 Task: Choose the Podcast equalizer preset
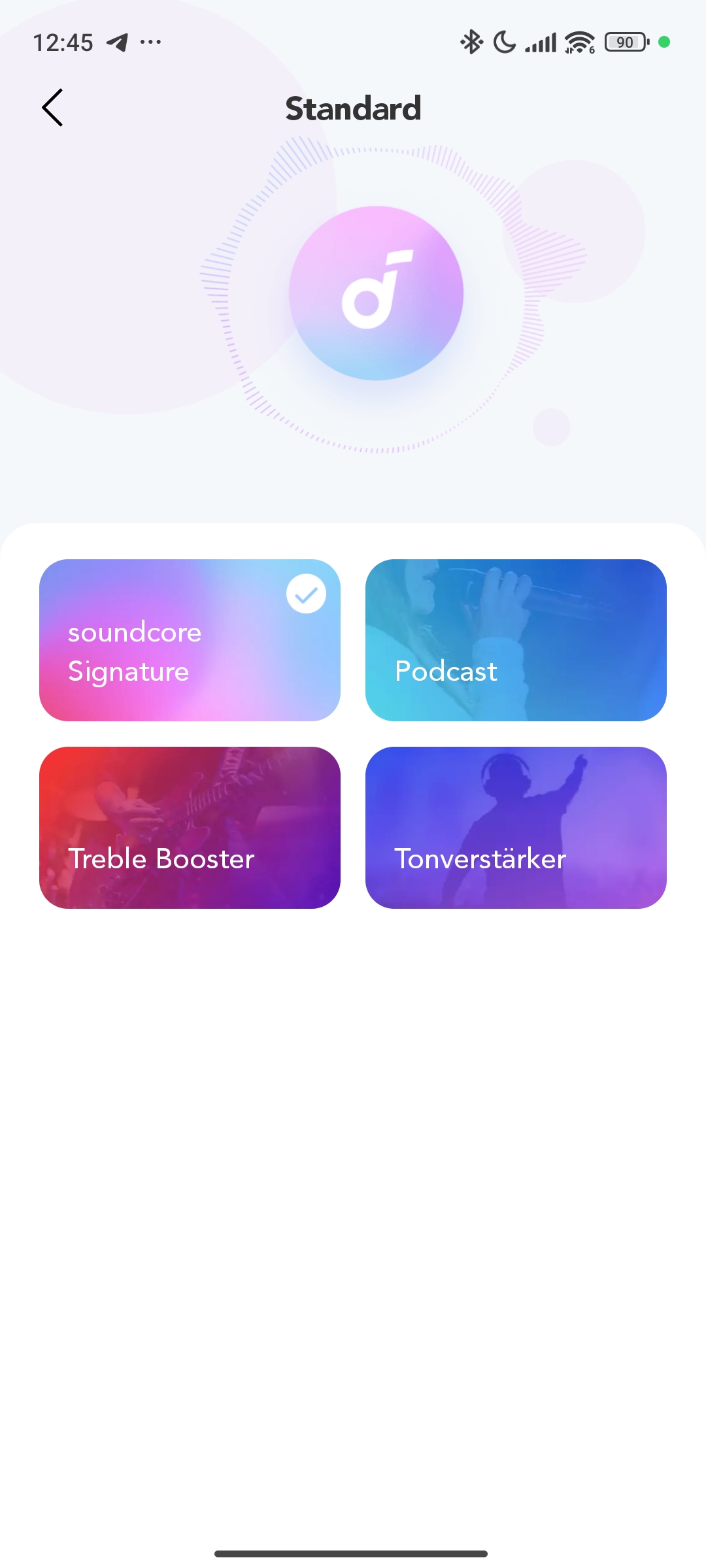tap(516, 640)
